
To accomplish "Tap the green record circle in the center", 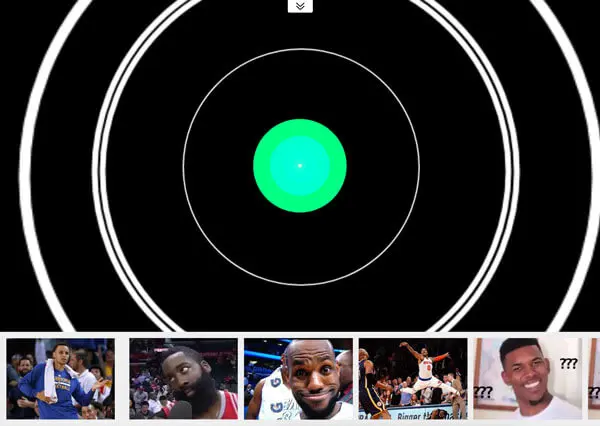I will 300,165.
